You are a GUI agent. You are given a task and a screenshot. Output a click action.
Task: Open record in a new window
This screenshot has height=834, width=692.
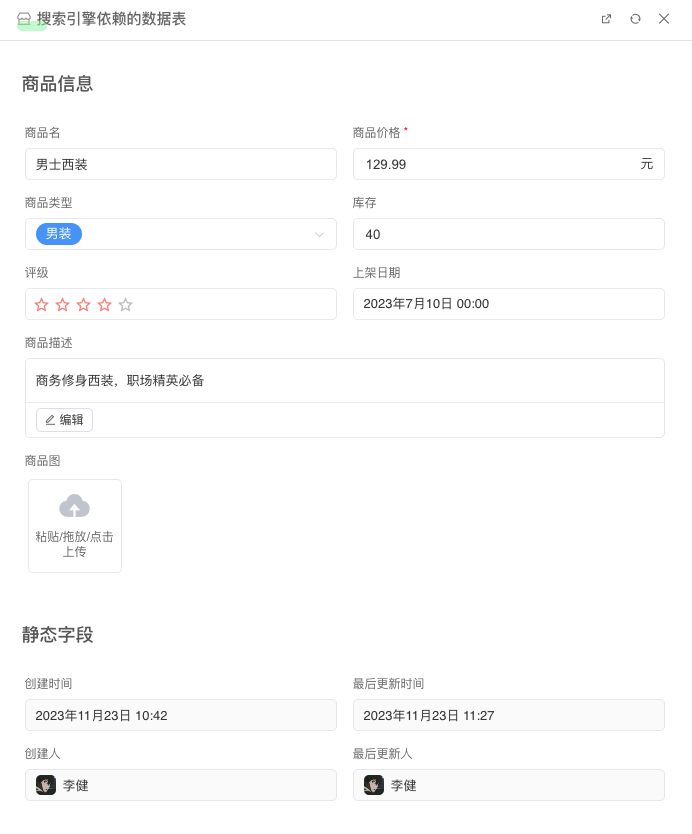(606, 19)
